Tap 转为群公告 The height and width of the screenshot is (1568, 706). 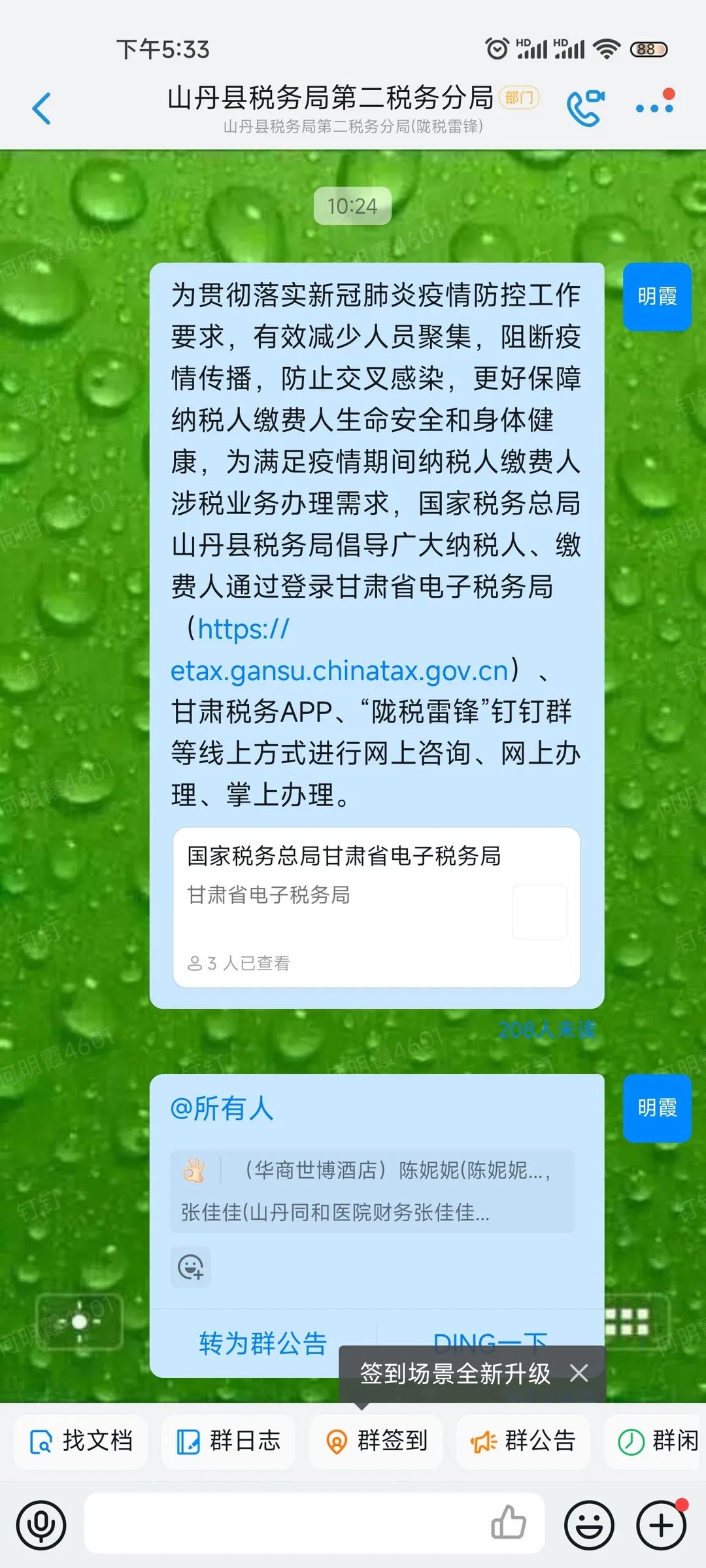pos(263,1344)
